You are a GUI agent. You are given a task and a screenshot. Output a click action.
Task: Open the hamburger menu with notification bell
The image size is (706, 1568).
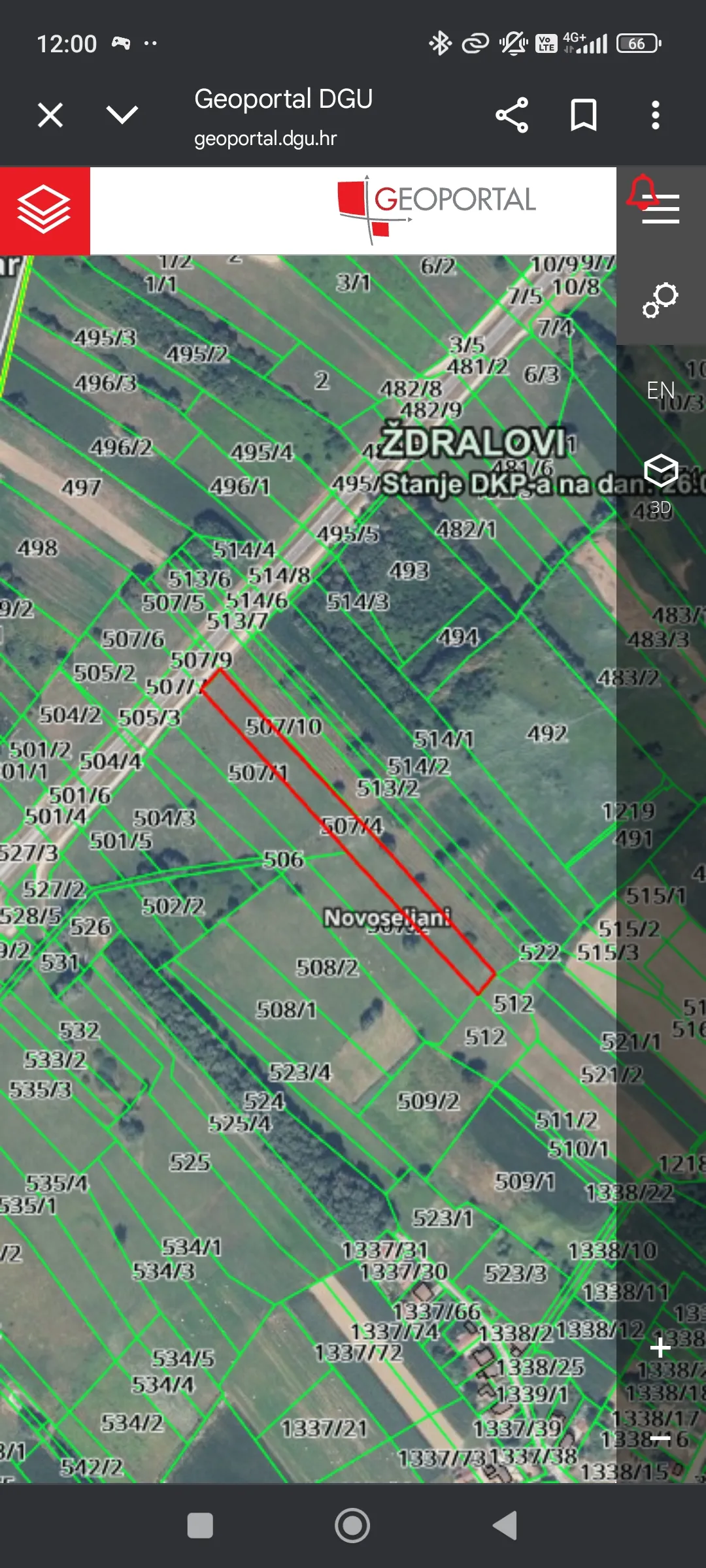[660, 209]
